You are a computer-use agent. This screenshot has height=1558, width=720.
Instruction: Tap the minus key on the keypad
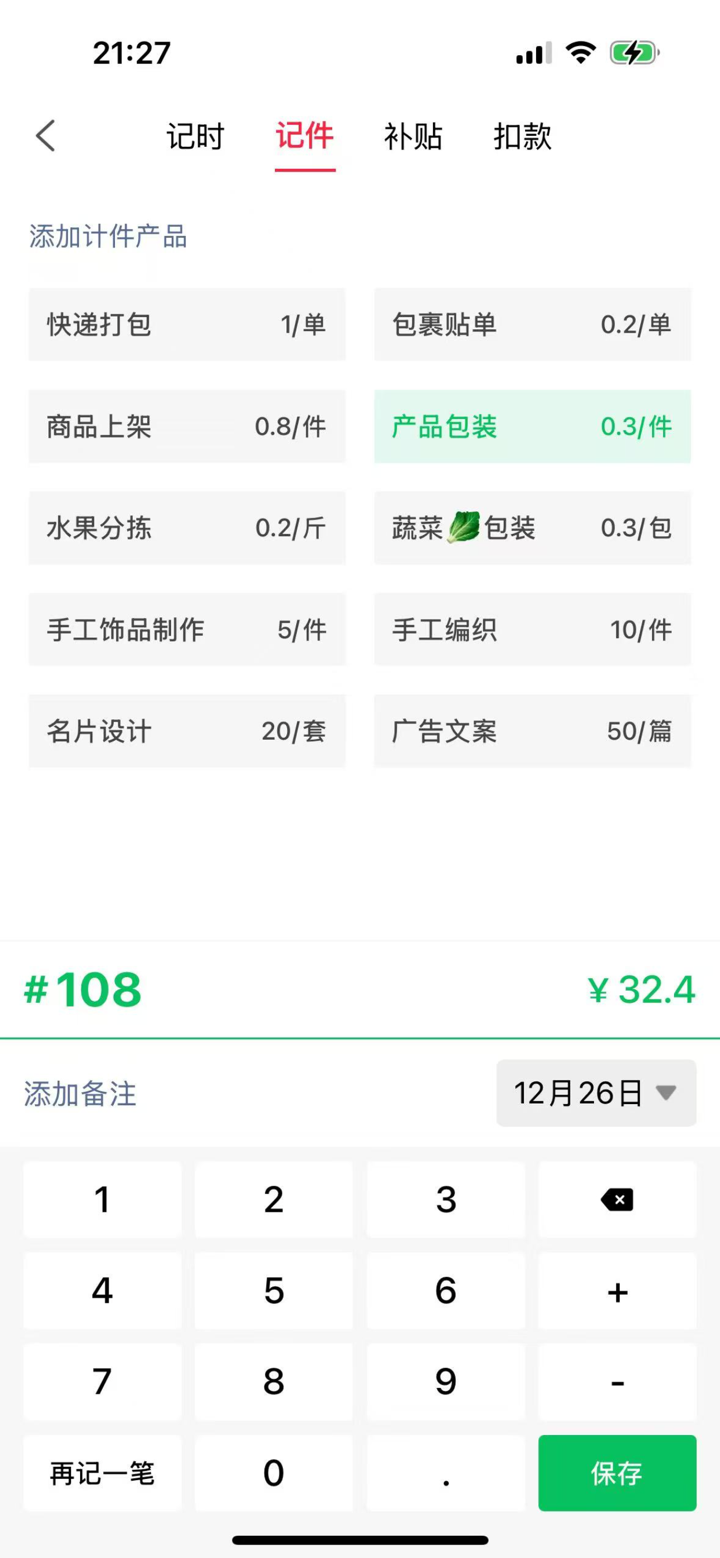click(x=617, y=1381)
